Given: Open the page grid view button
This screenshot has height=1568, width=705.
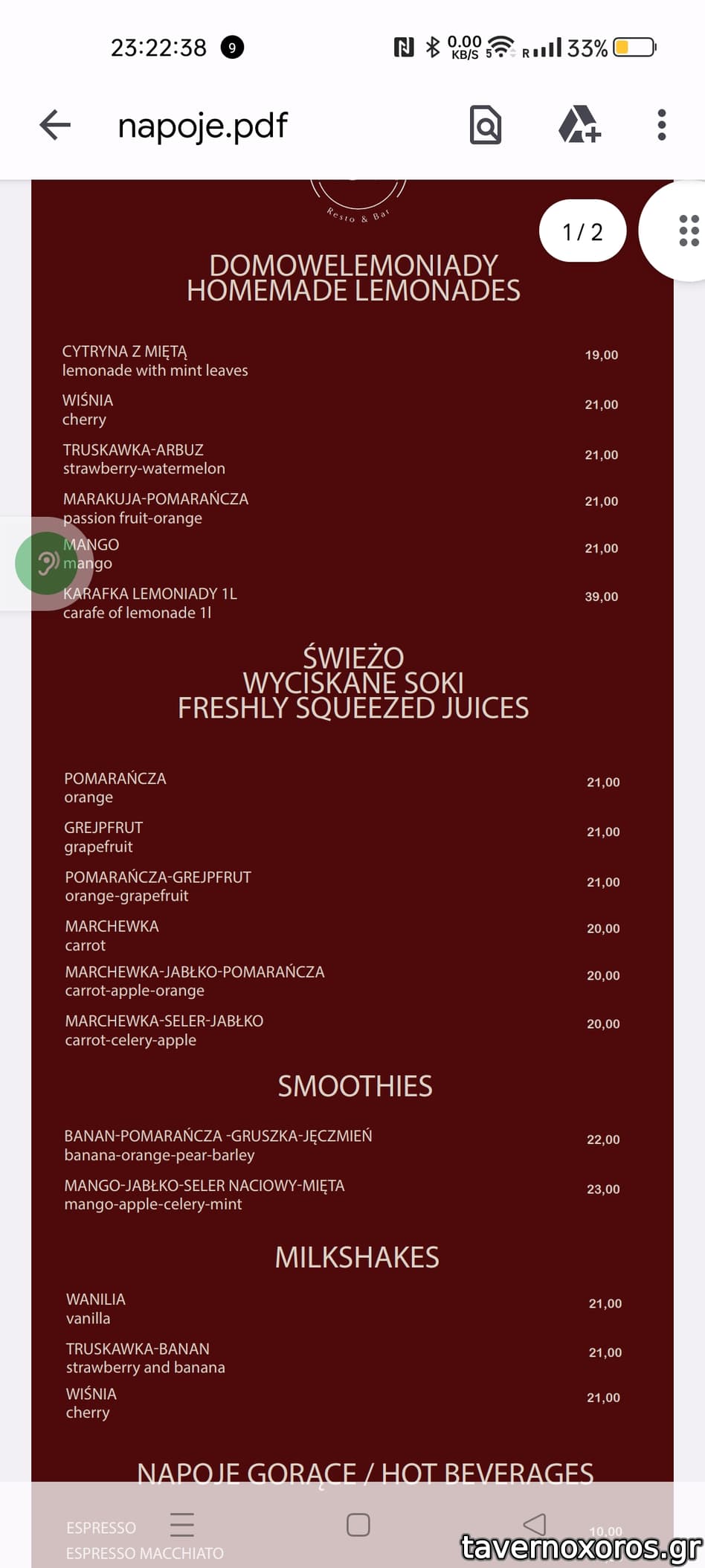Looking at the screenshot, I should [688, 231].
